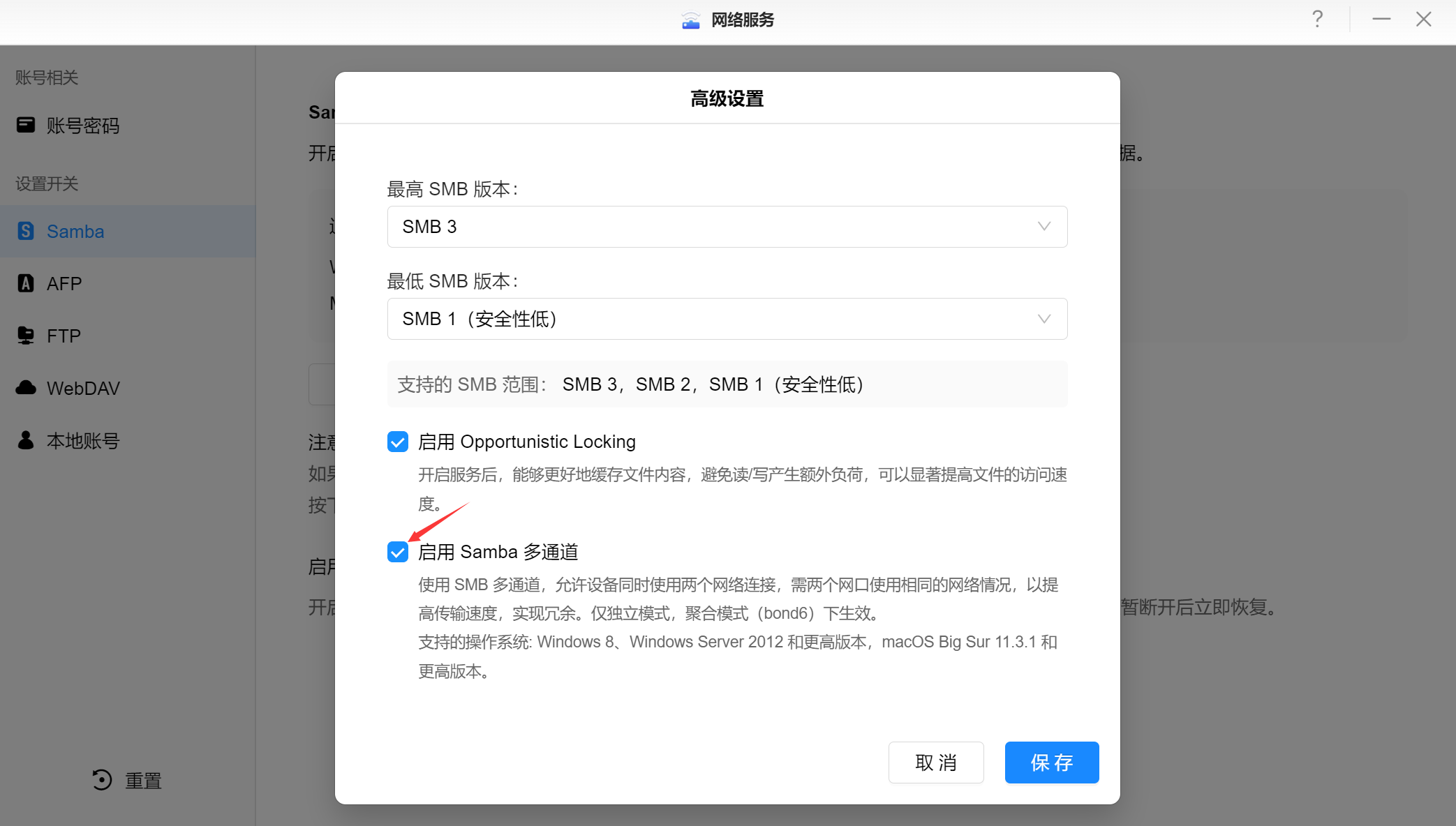Open the help question mark icon

[x=1317, y=19]
